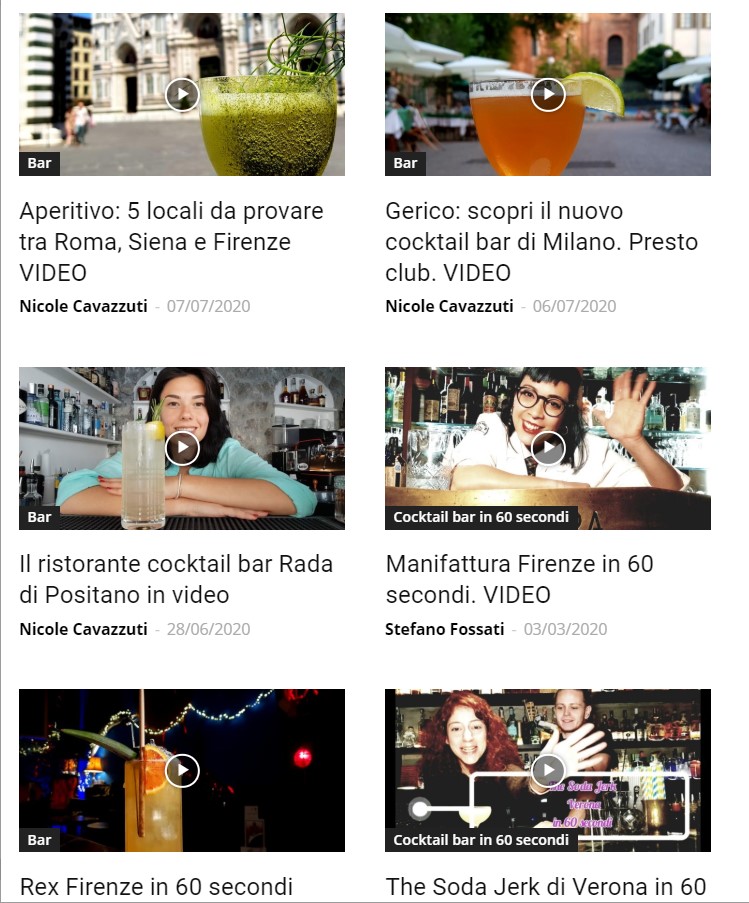The width and height of the screenshot is (749, 903).
Task: View author Stefano Fossati's articles
Action: pyautogui.click(x=445, y=629)
